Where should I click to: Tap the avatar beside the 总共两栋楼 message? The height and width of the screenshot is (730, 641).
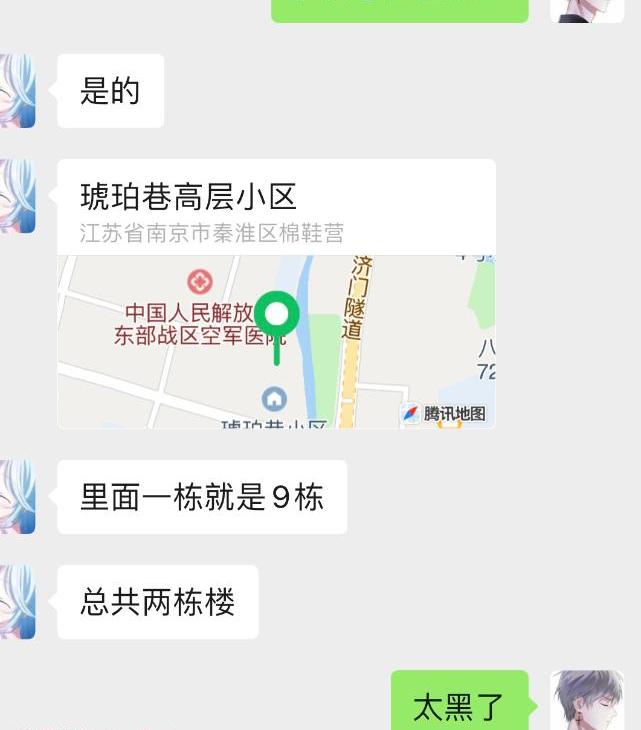tap(17, 602)
